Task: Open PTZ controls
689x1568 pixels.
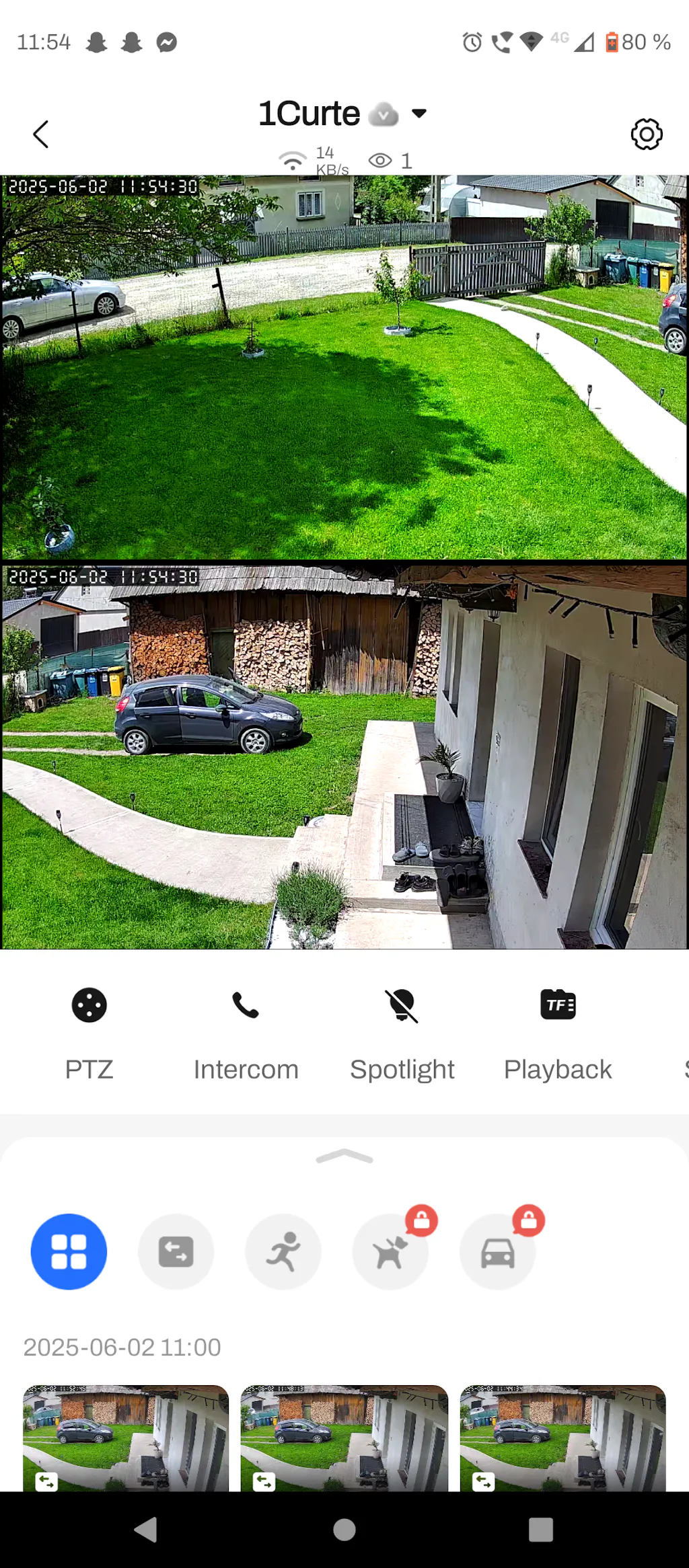Action: [89, 1028]
